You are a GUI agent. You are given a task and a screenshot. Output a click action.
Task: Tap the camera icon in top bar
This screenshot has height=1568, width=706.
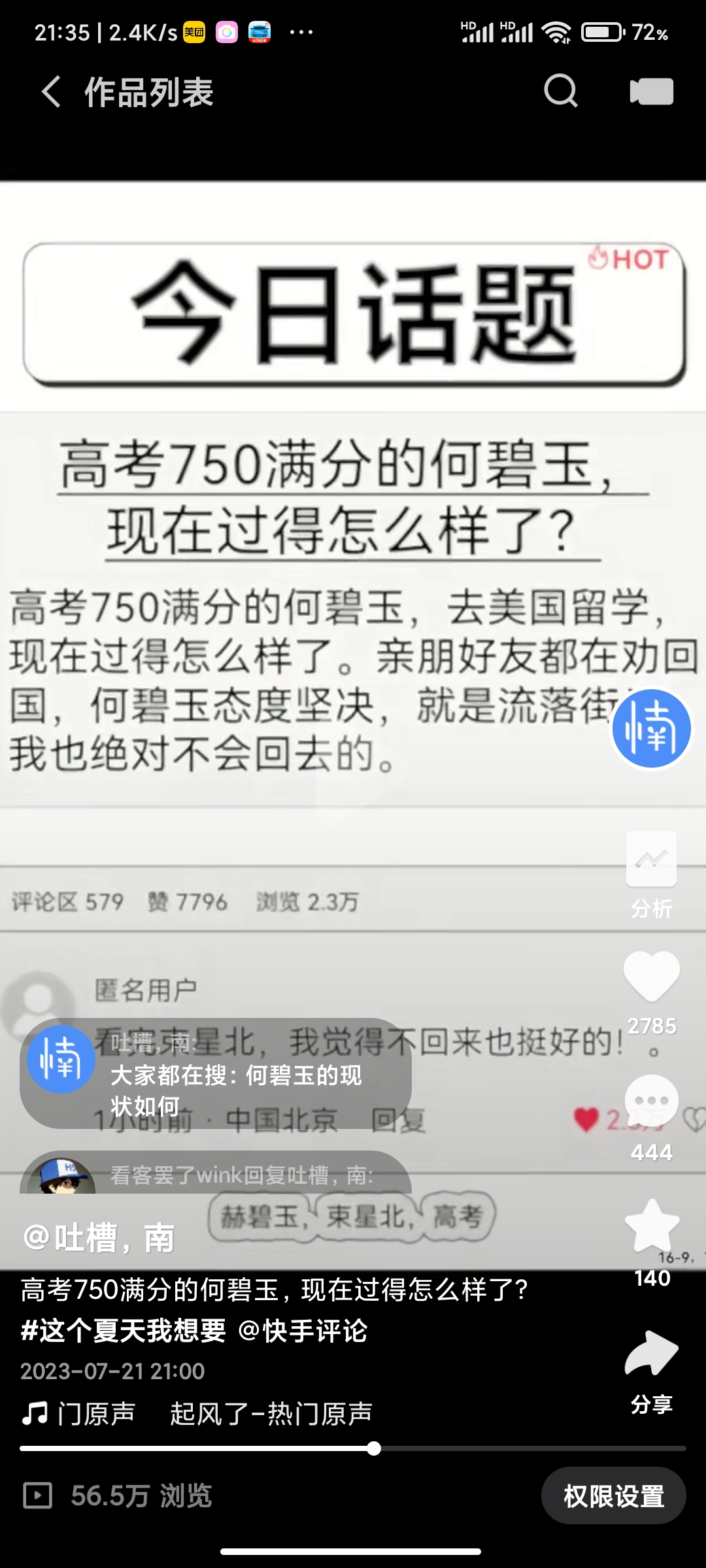[x=651, y=91]
